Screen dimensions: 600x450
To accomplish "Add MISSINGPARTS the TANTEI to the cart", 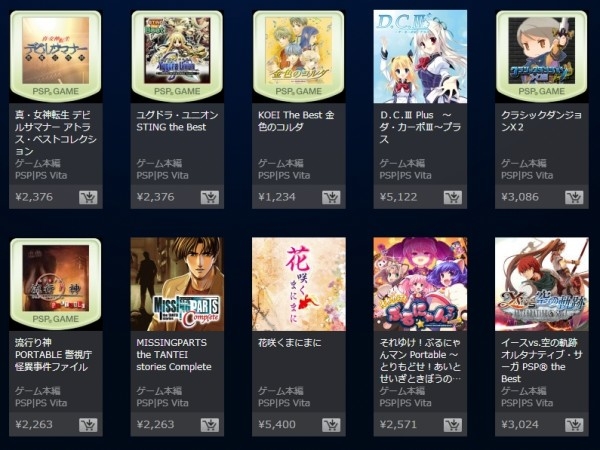I will [x=210, y=425].
